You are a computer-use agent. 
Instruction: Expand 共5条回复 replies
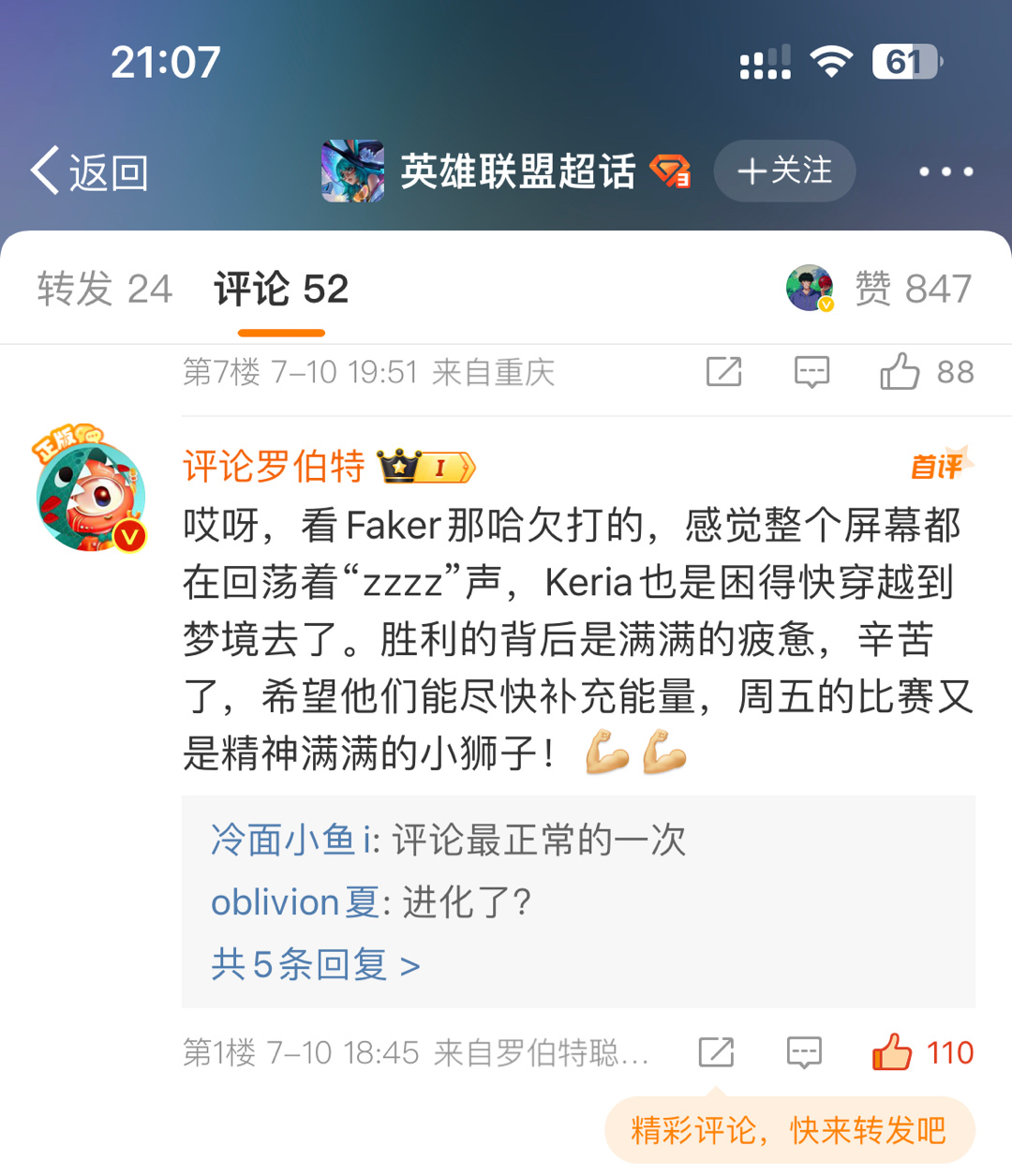click(x=315, y=964)
